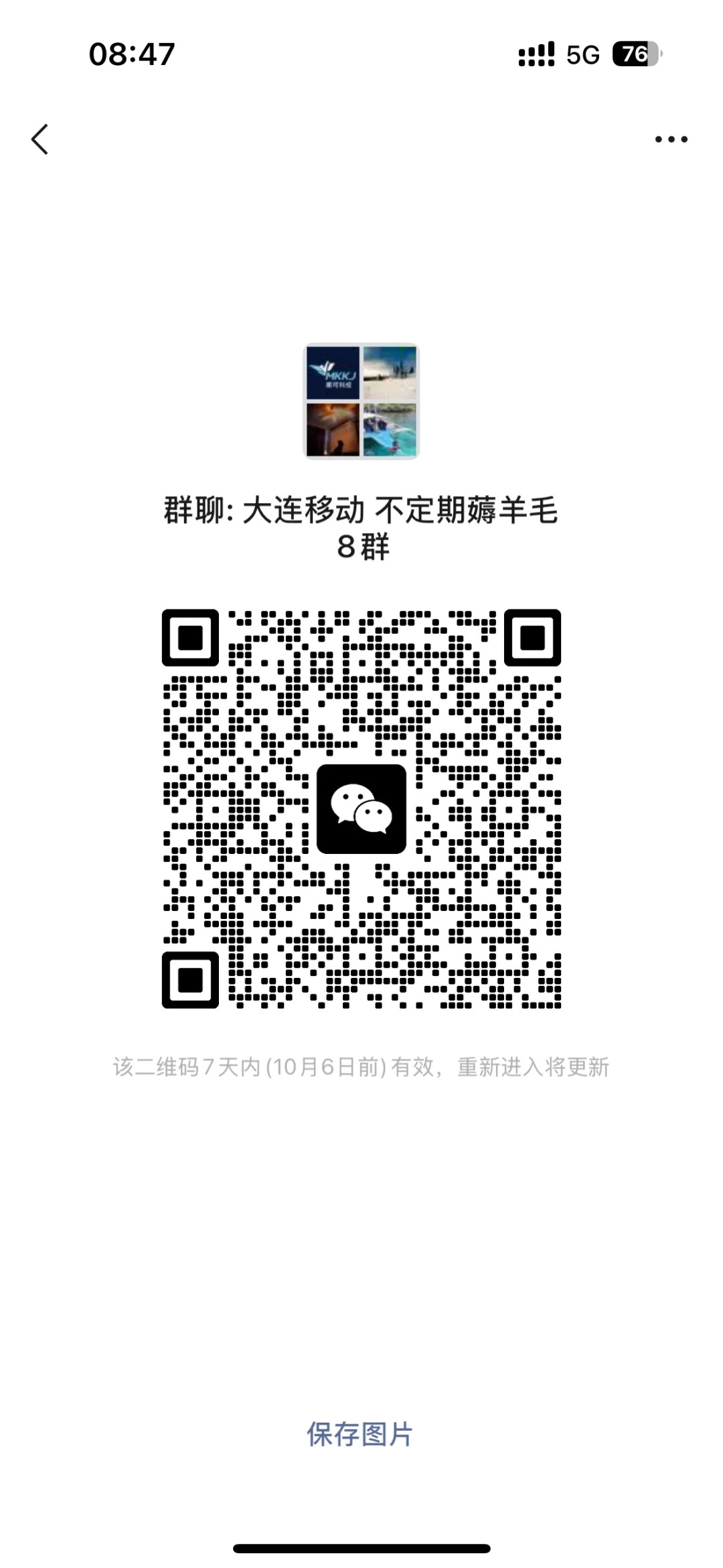723x1568 pixels.
Task: Go back with the top-left arrow
Action: (40, 139)
